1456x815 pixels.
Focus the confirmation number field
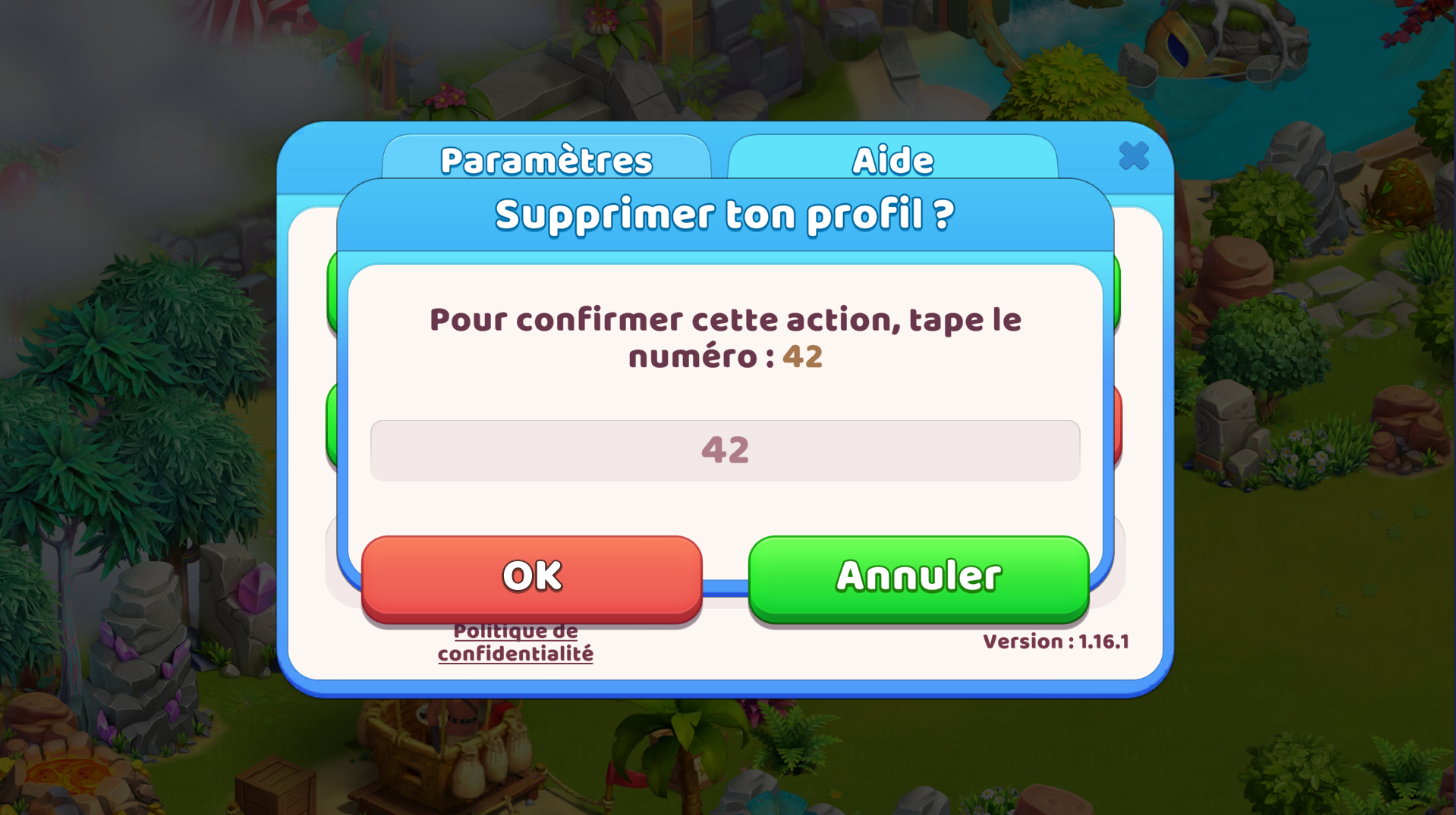725,451
